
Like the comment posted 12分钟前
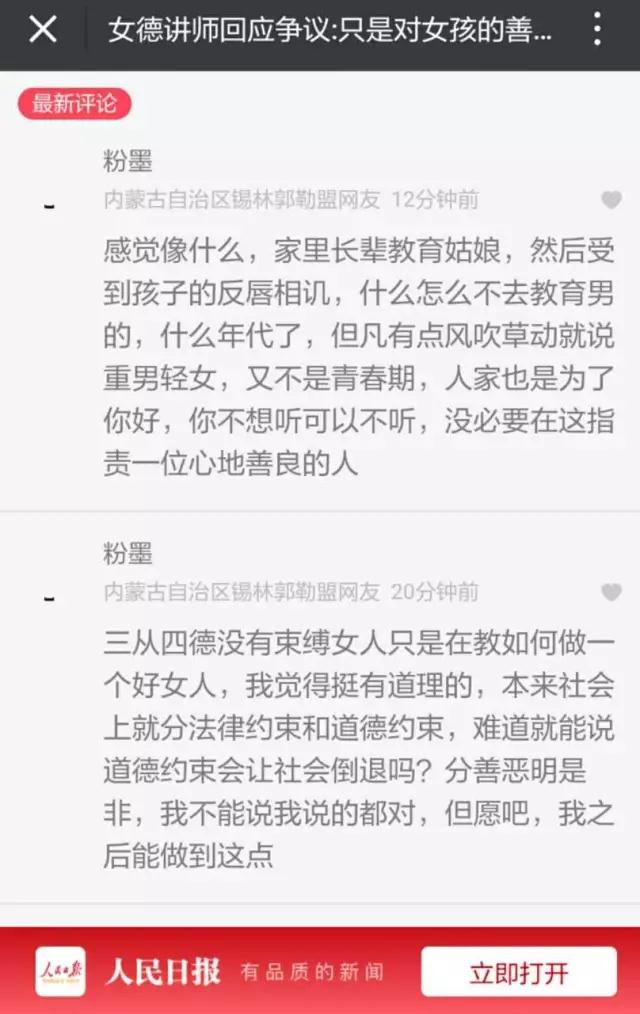pyautogui.click(x=611, y=200)
